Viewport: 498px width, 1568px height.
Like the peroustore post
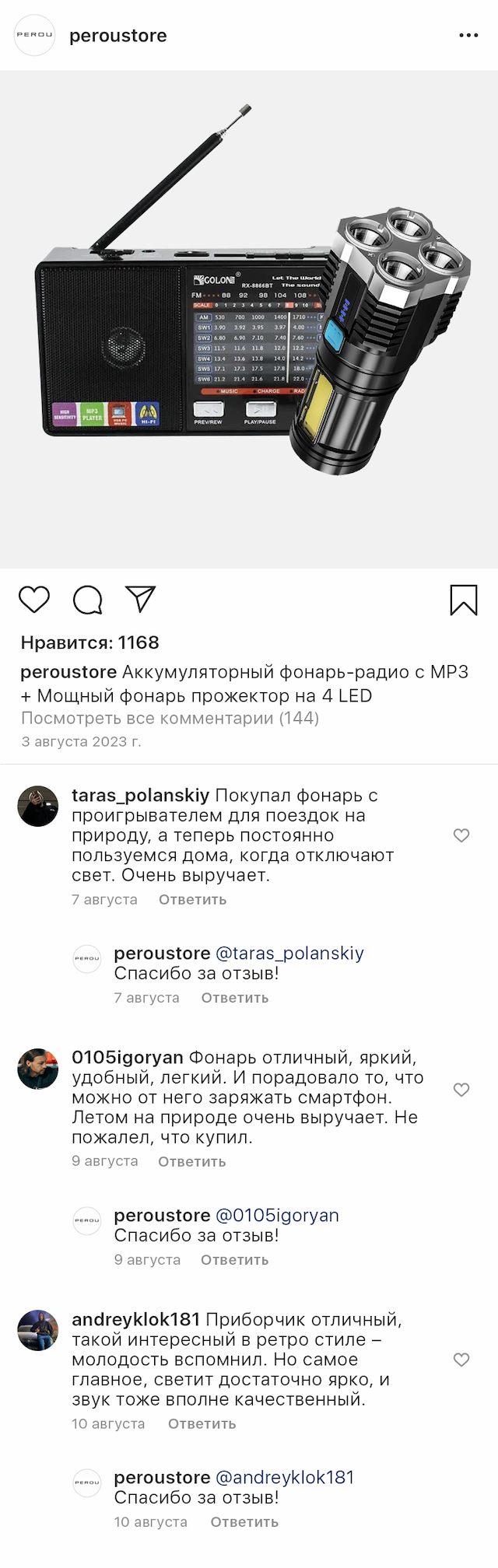[34, 600]
